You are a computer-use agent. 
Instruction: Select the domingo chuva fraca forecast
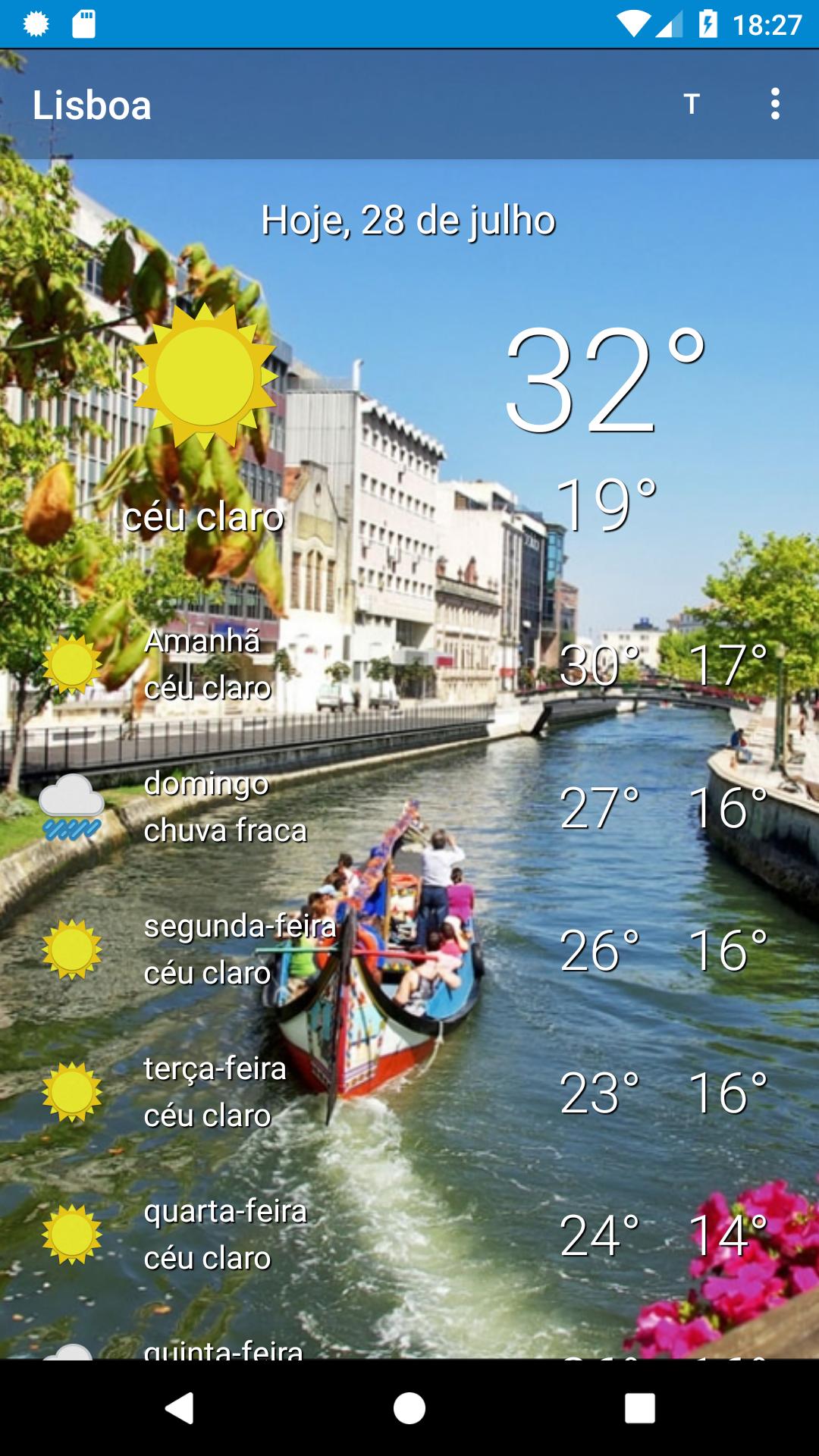409,807
